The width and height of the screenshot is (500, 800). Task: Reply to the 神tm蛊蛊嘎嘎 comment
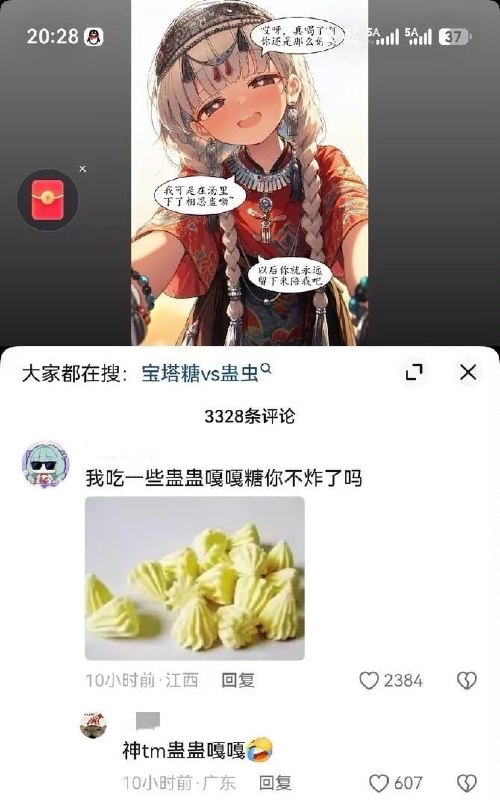[275, 783]
